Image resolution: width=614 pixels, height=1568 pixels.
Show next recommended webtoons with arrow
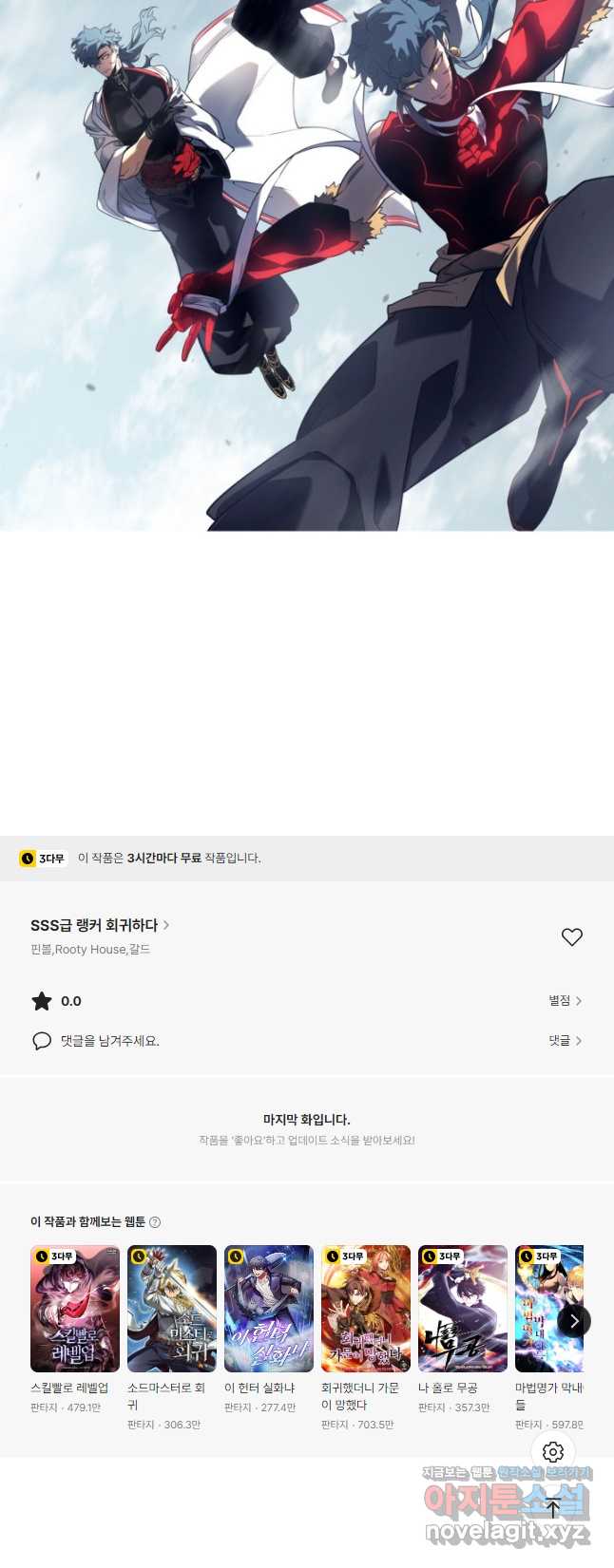click(x=573, y=1321)
